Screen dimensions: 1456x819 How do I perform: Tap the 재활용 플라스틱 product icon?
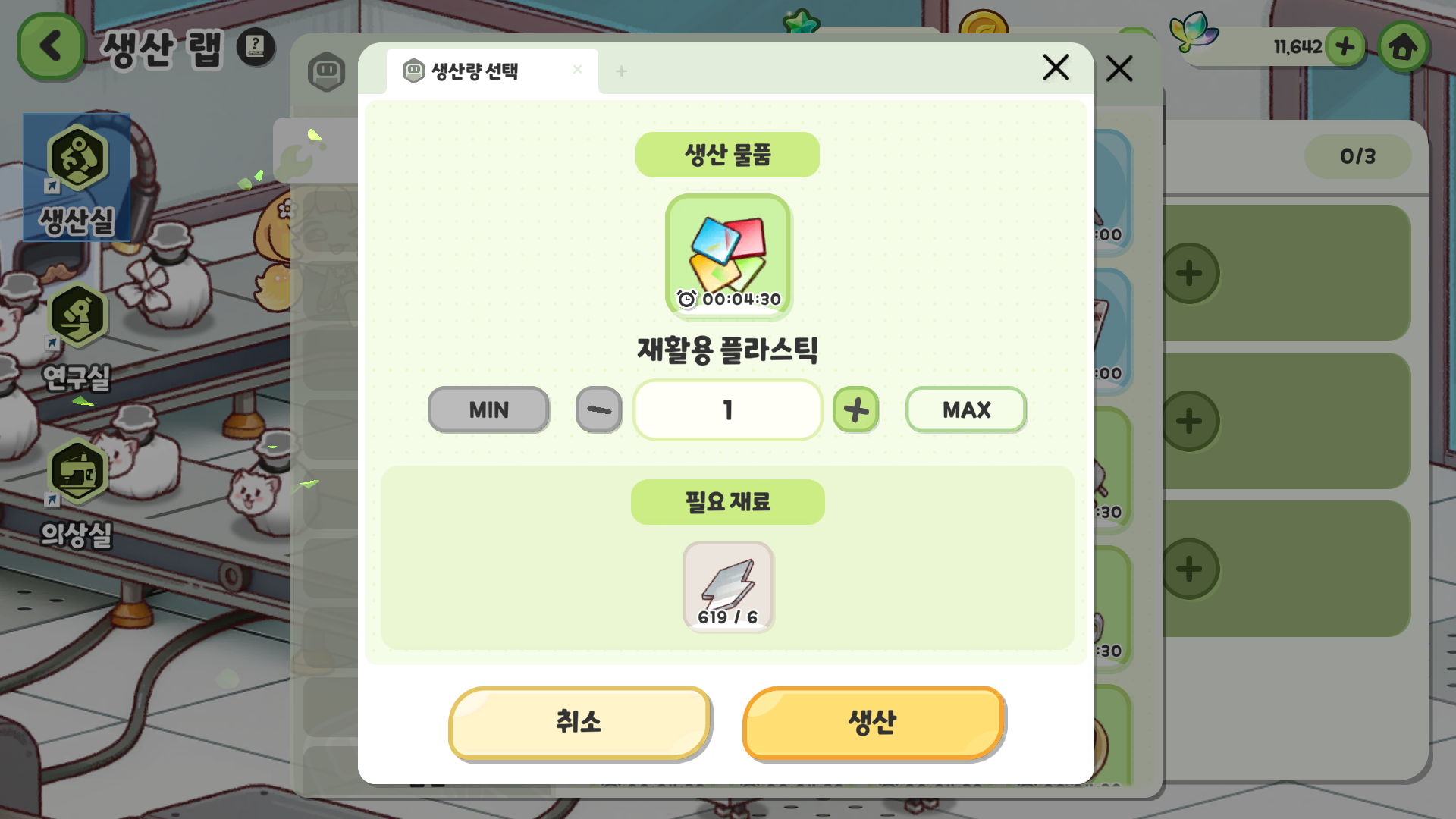728,256
